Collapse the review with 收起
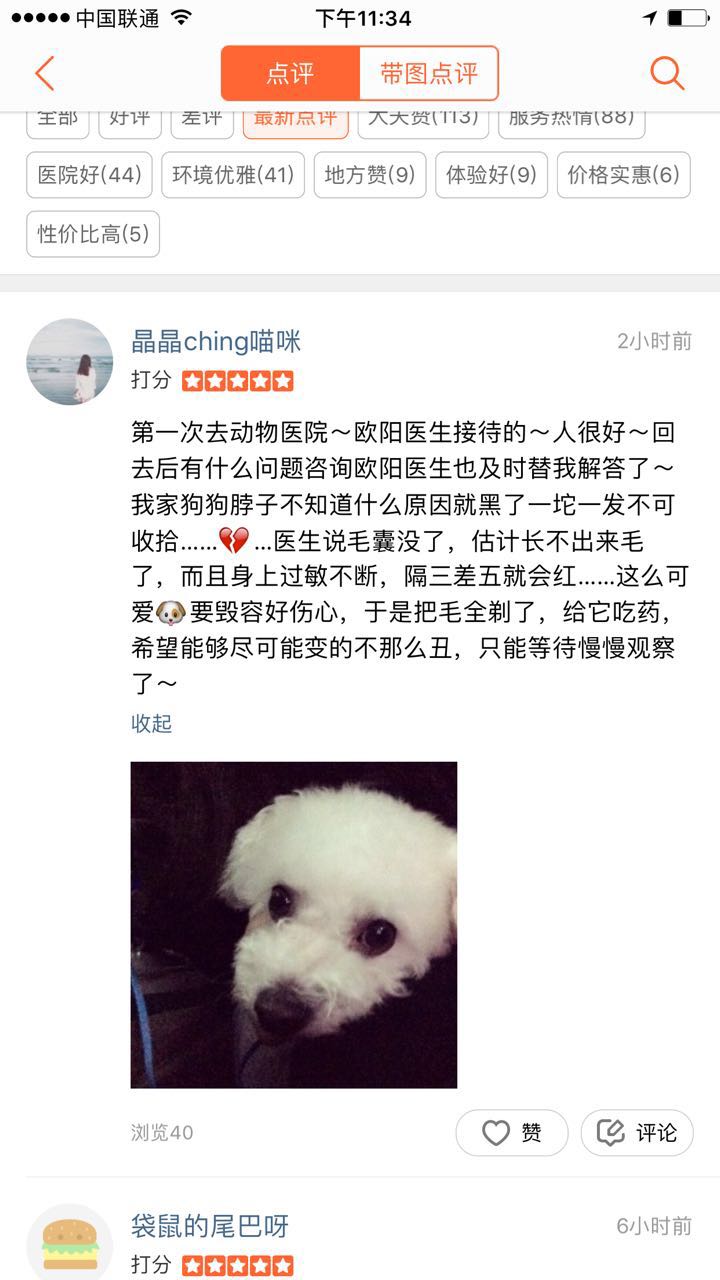 (152, 723)
